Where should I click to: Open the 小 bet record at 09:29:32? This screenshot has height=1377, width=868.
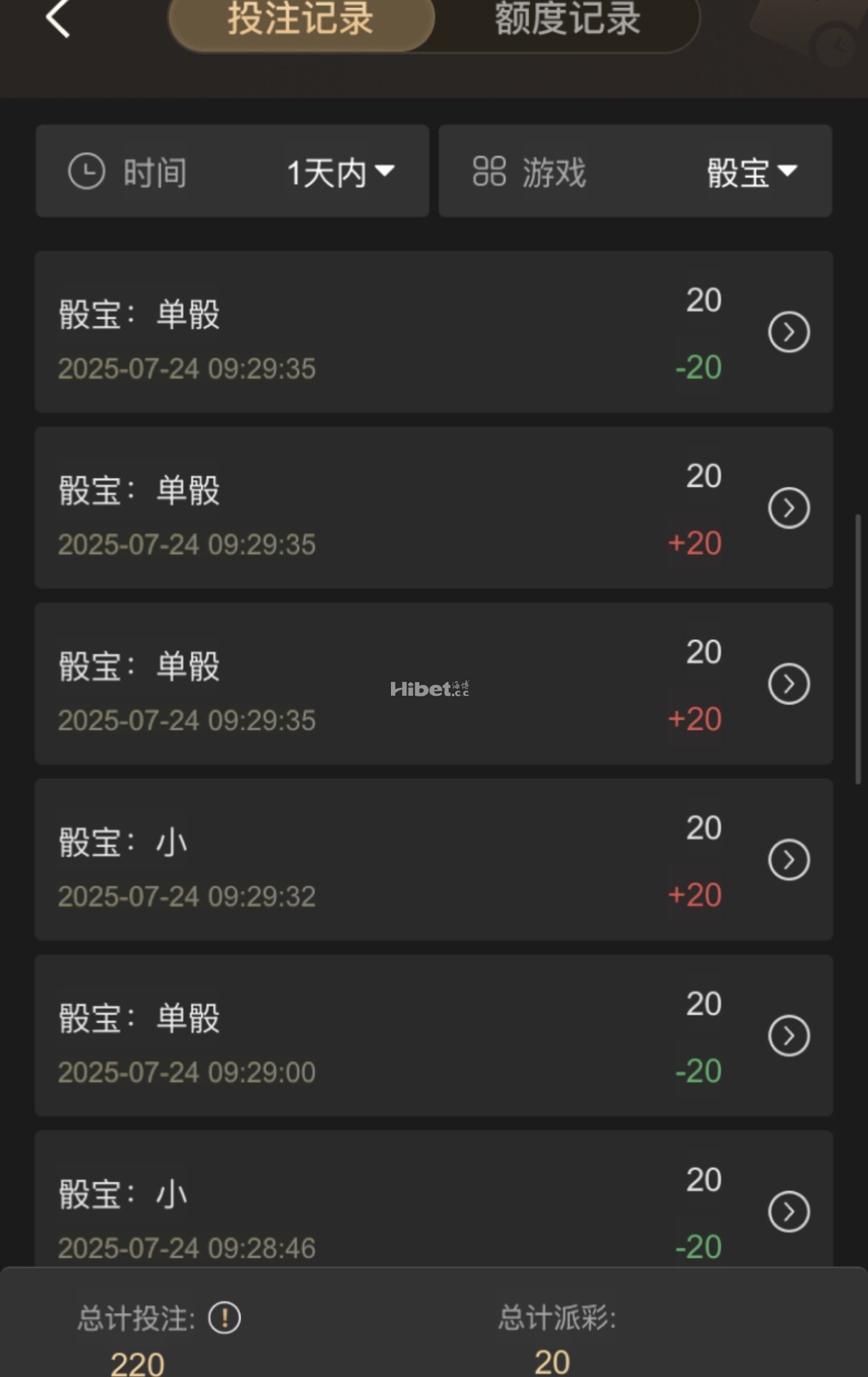click(x=788, y=860)
